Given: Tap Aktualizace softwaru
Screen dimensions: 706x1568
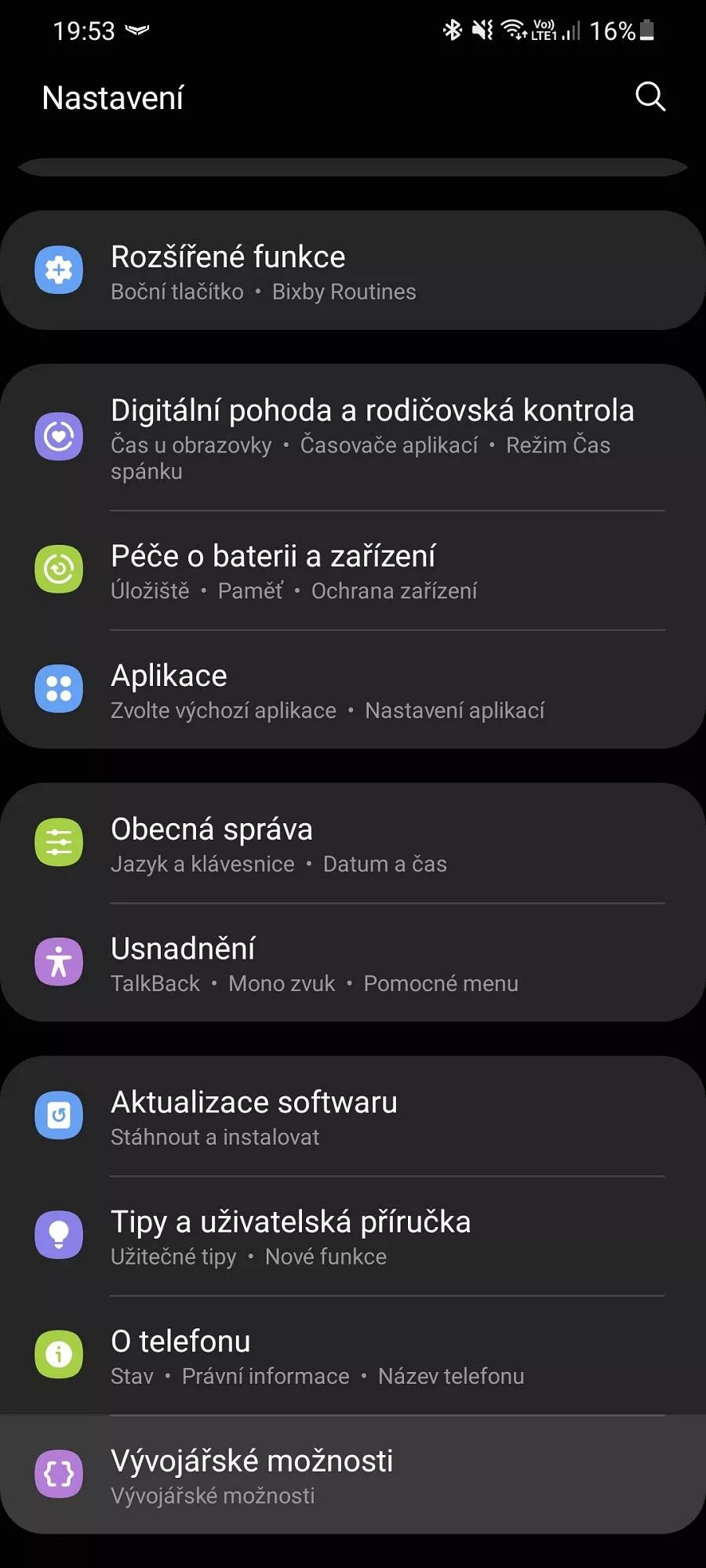Looking at the screenshot, I should 353,1116.
